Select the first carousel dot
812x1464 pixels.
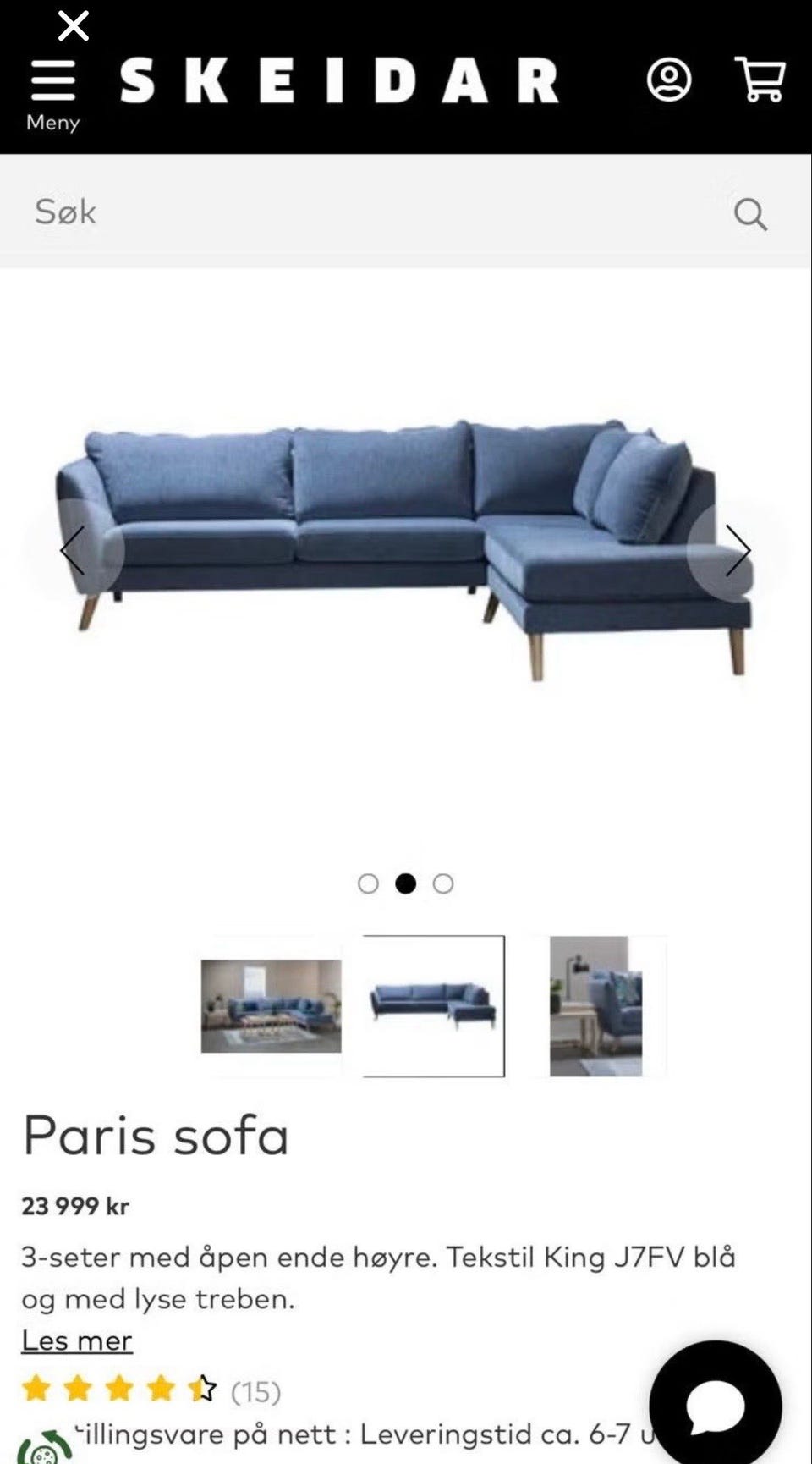tap(369, 883)
